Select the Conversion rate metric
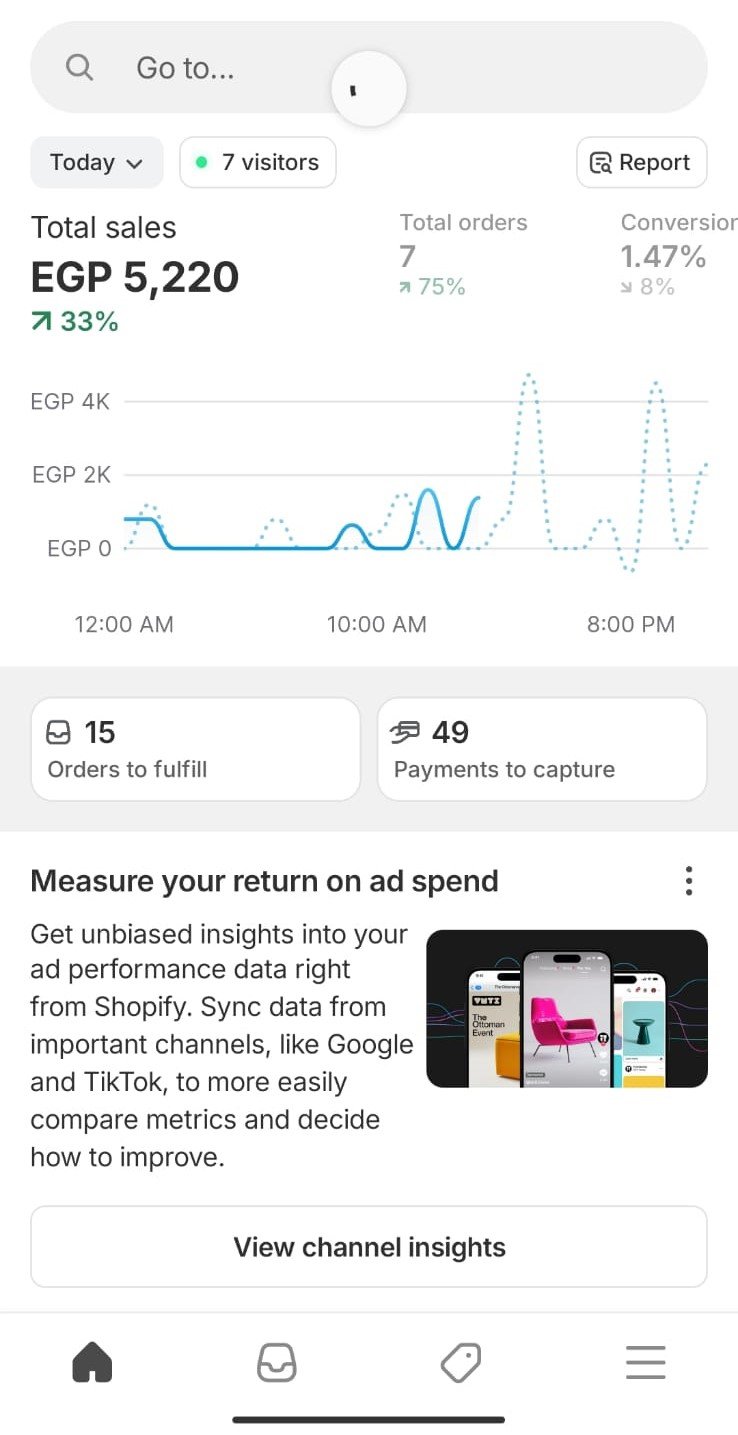Image resolution: width=738 pixels, height=1435 pixels. coord(678,254)
